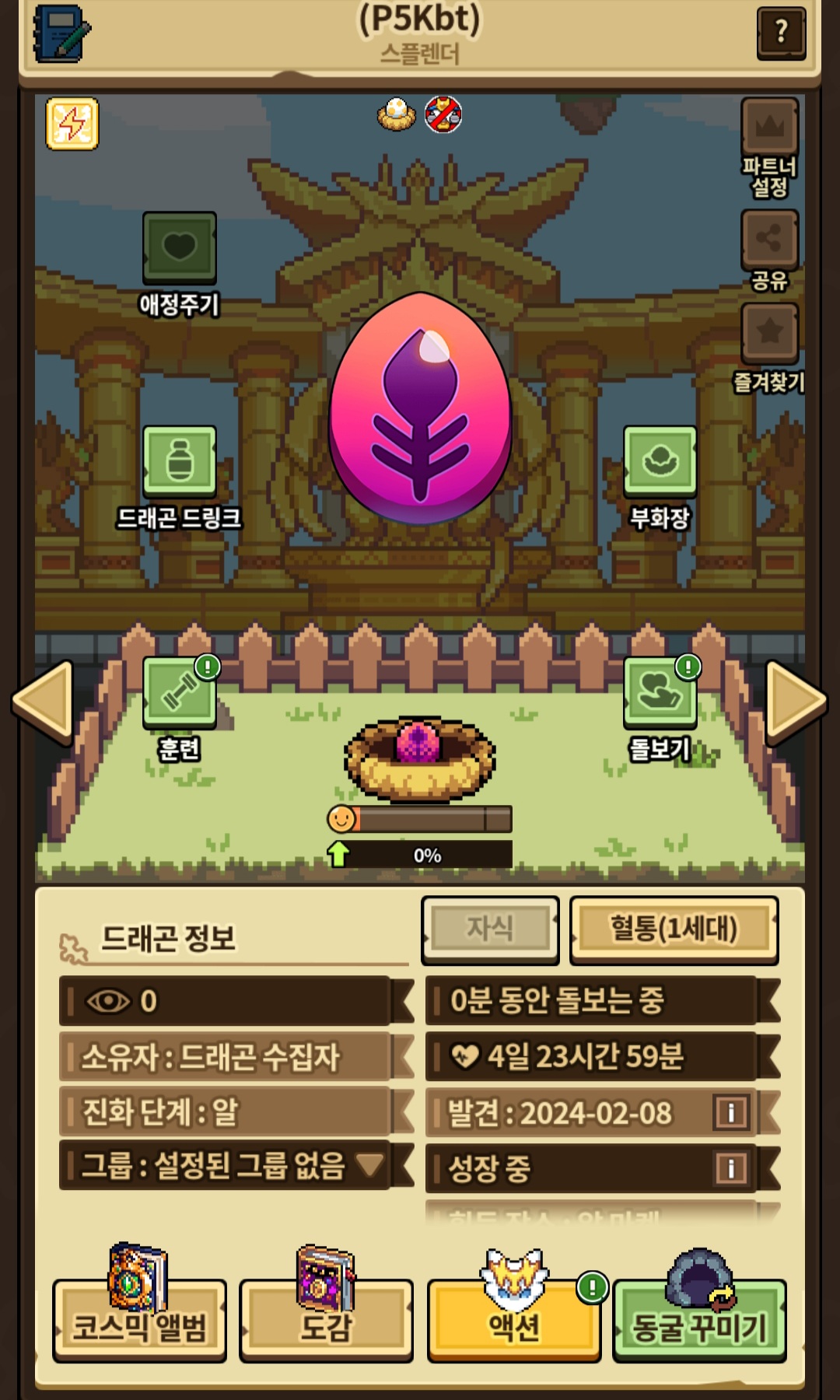Add dragon to 즐겨찾기 favorites
840x1400 pixels.
click(768, 333)
